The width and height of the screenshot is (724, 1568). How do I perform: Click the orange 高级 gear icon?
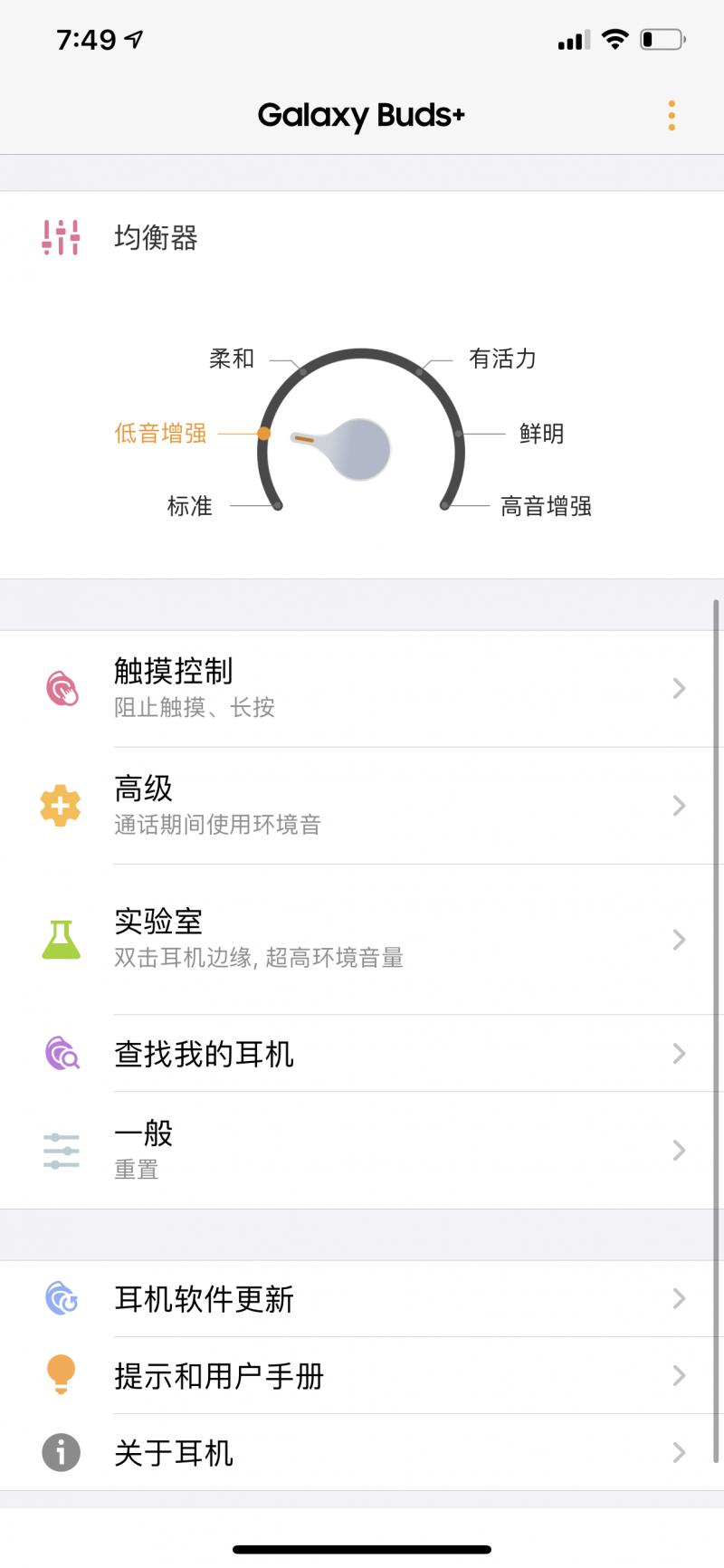pyautogui.click(x=59, y=805)
